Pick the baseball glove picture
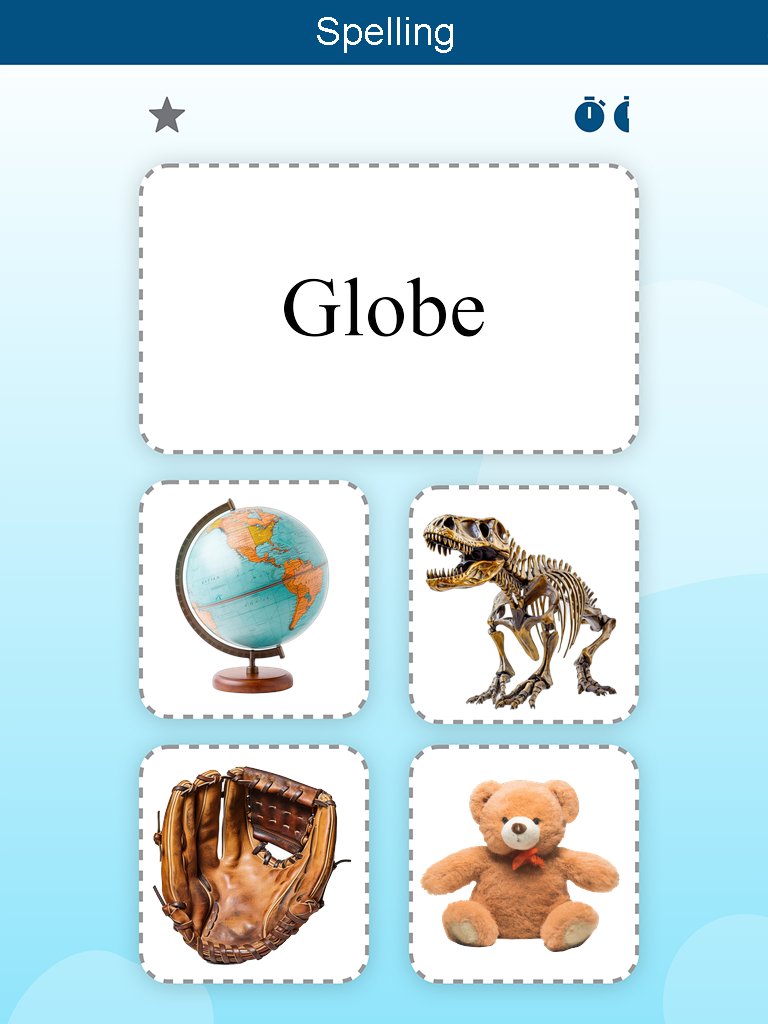The height and width of the screenshot is (1024, 768). [x=254, y=864]
